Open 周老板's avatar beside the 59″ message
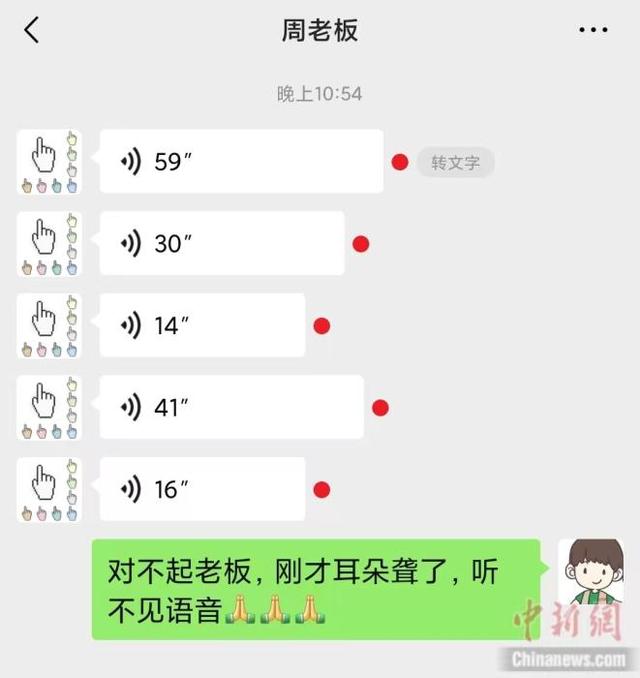640x678 pixels. 49,162
